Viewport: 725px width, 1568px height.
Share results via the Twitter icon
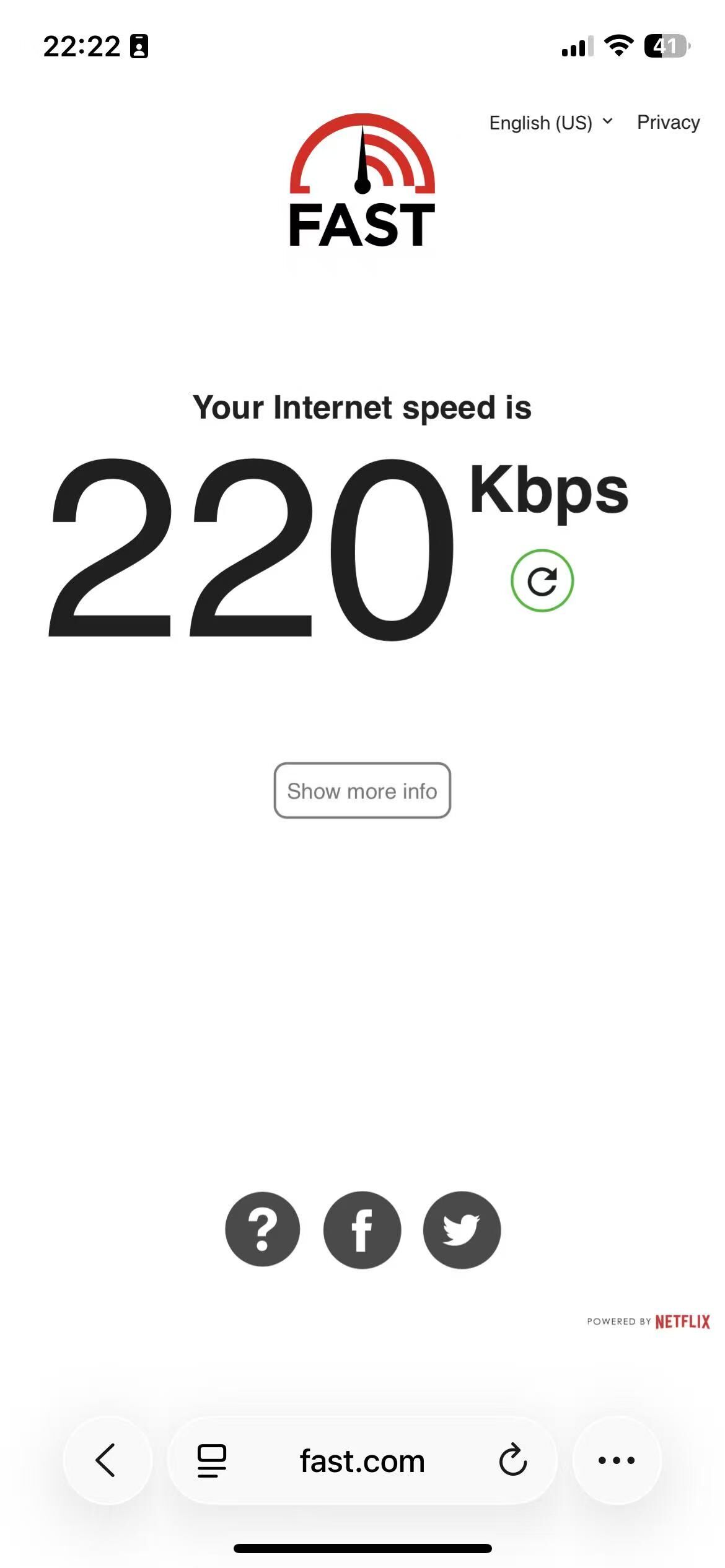click(462, 1230)
